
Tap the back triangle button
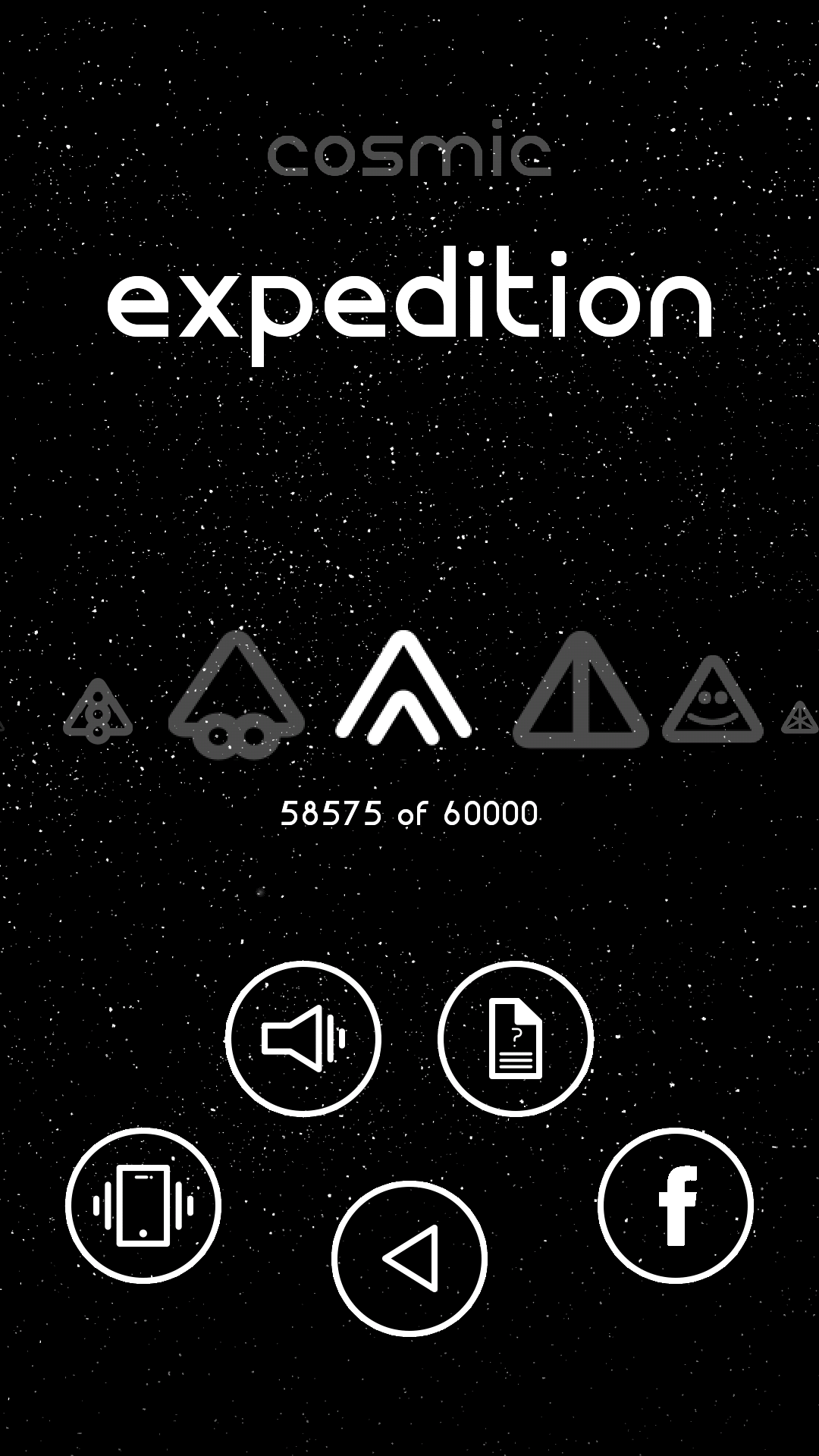(409, 1259)
